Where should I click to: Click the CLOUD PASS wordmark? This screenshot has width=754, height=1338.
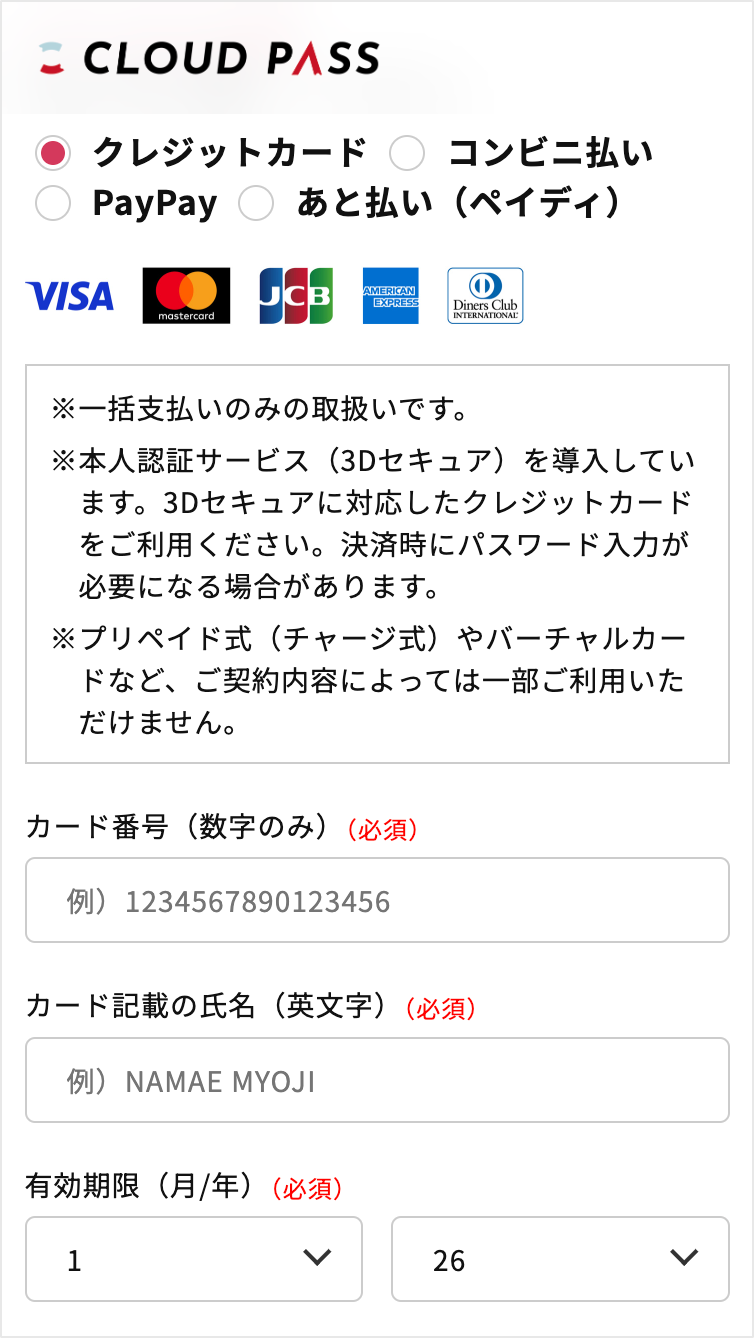coord(230,58)
